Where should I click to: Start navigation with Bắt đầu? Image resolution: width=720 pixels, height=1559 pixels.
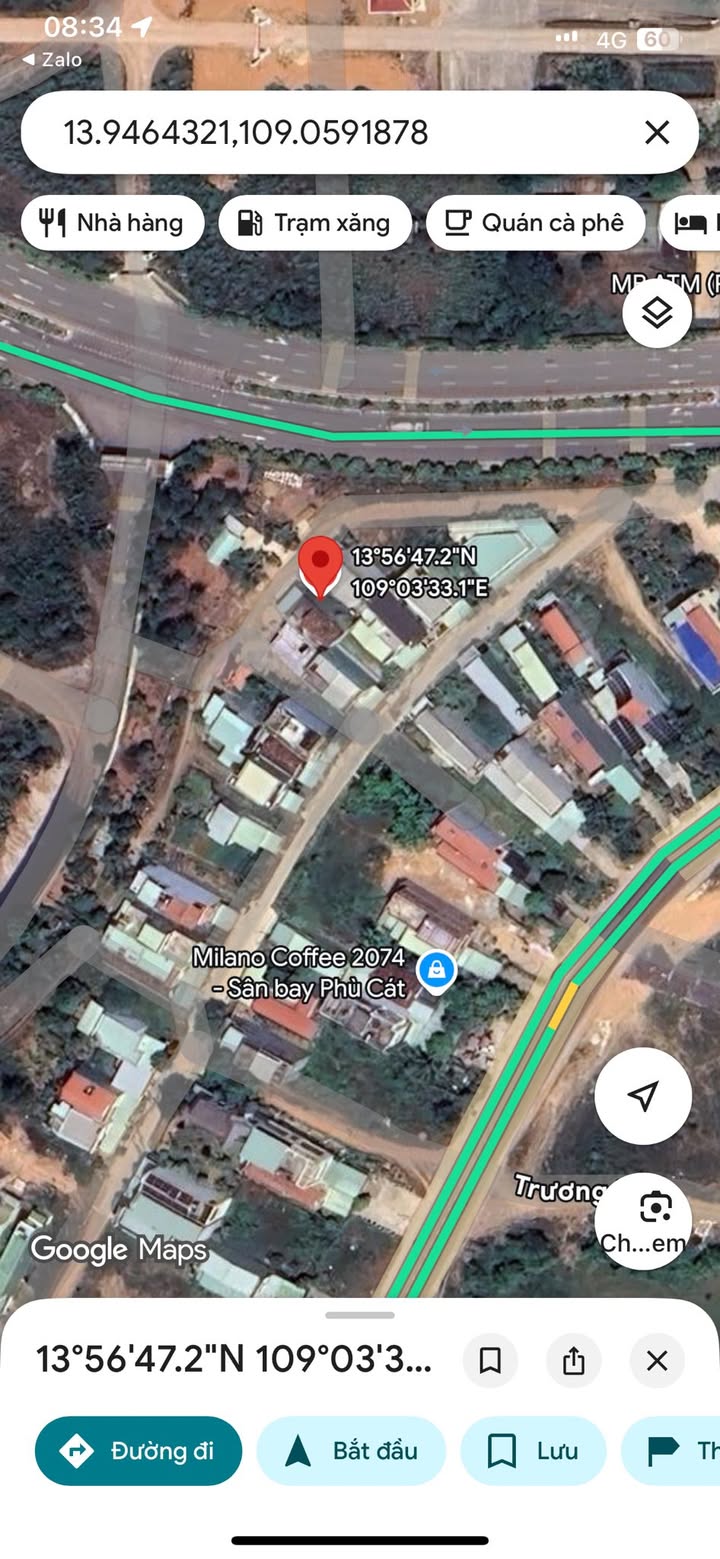[x=351, y=1451]
